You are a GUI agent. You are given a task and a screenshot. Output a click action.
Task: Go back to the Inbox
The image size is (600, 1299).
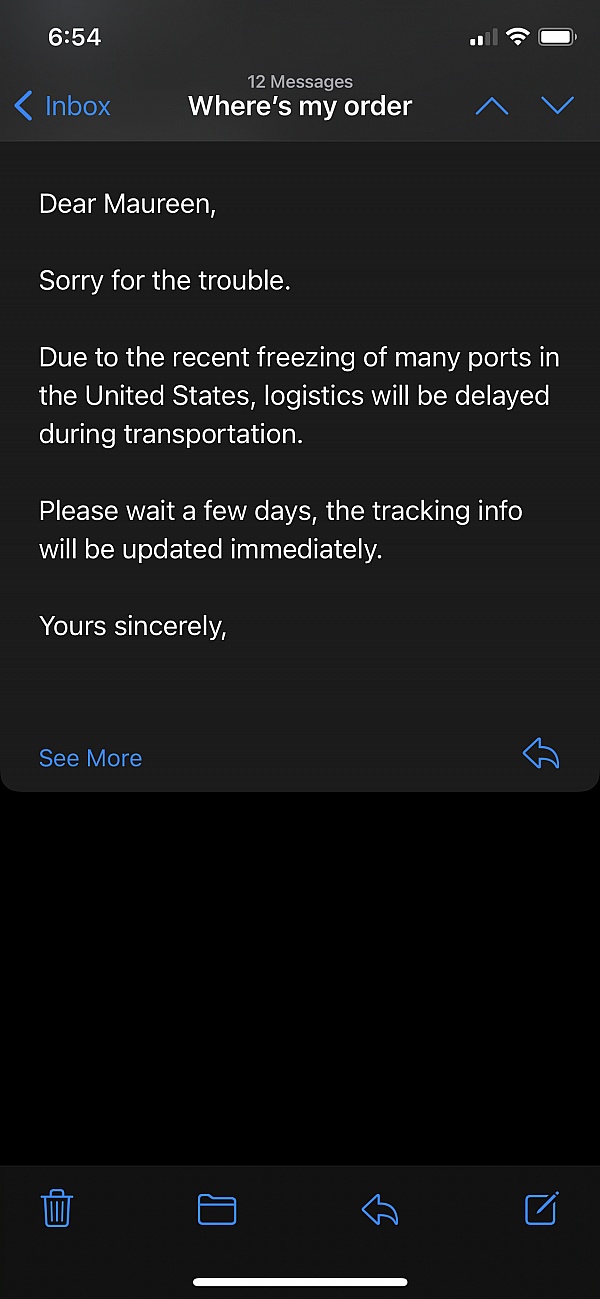[x=62, y=106]
